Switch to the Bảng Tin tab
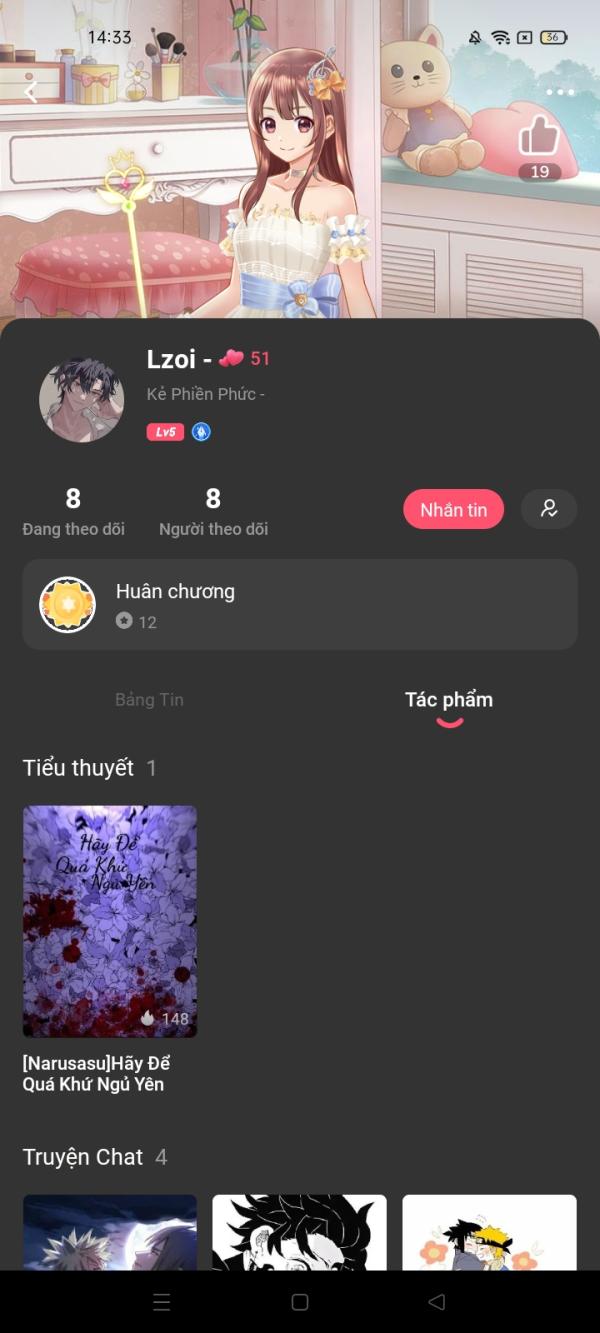 click(149, 700)
